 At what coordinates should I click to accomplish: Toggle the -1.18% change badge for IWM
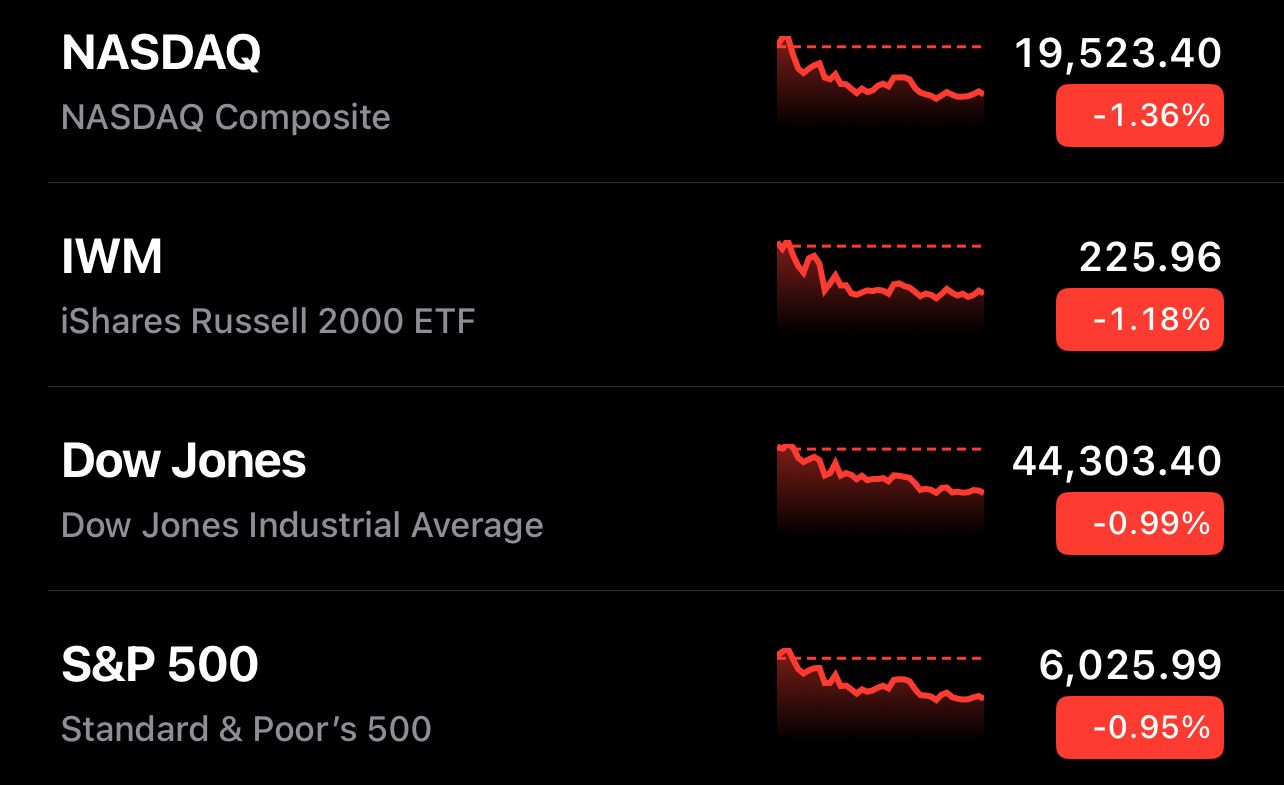coord(1139,320)
